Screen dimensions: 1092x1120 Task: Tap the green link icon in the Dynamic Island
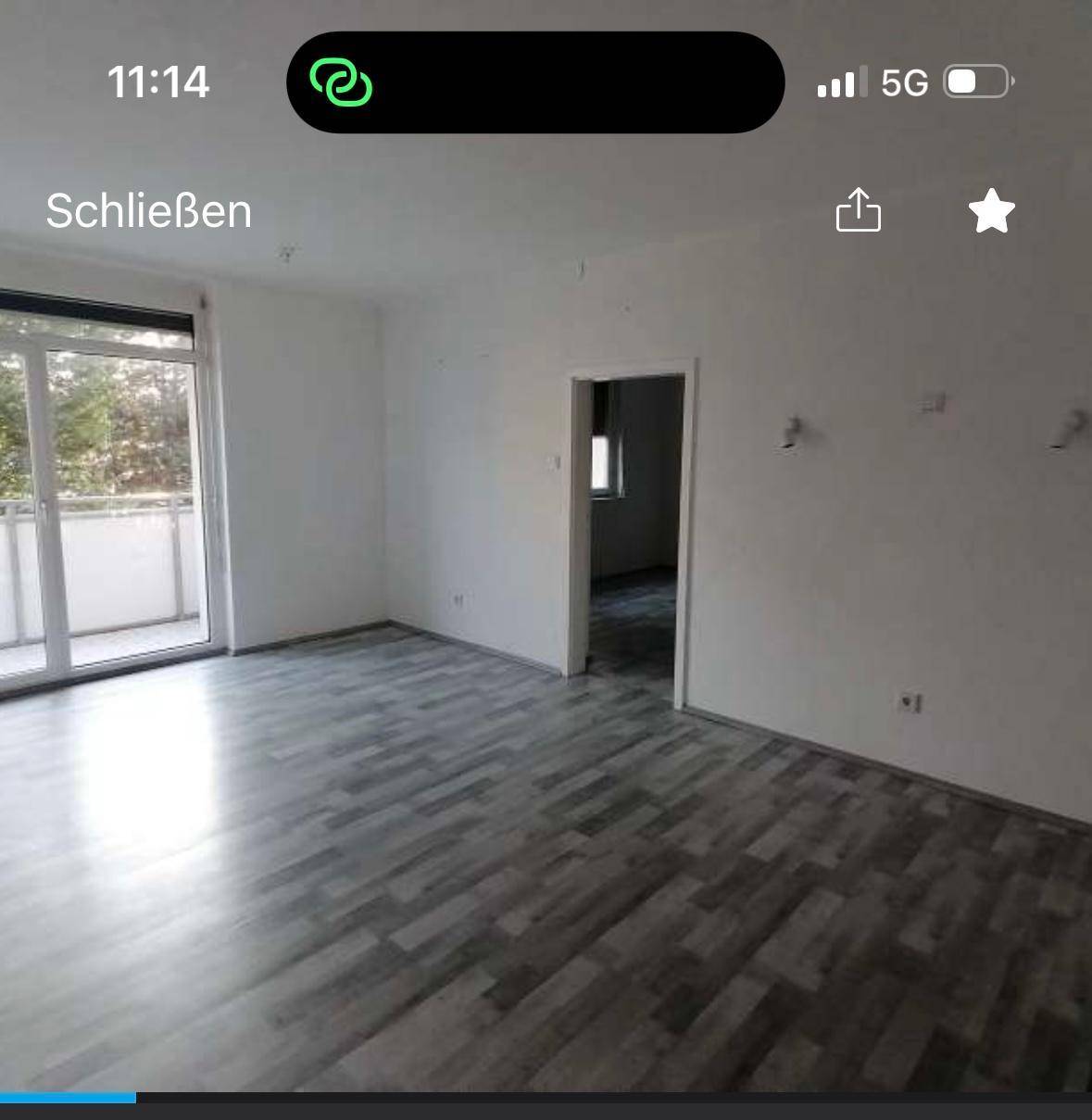[341, 82]
